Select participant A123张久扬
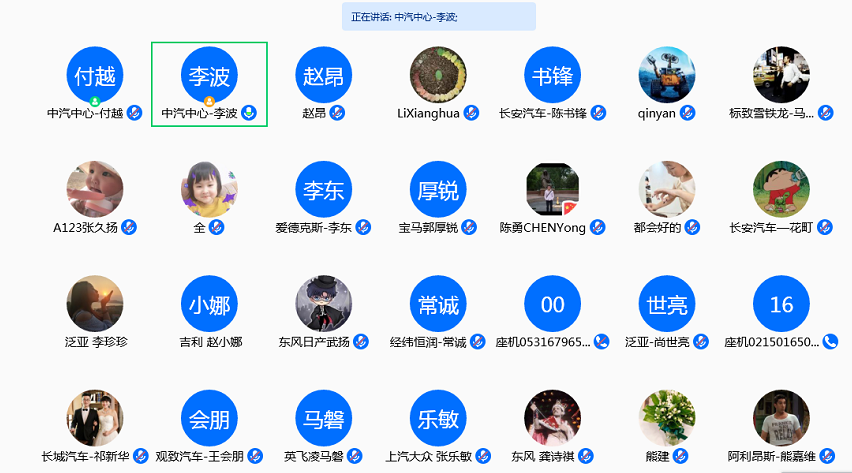 [x=95, y=190]
